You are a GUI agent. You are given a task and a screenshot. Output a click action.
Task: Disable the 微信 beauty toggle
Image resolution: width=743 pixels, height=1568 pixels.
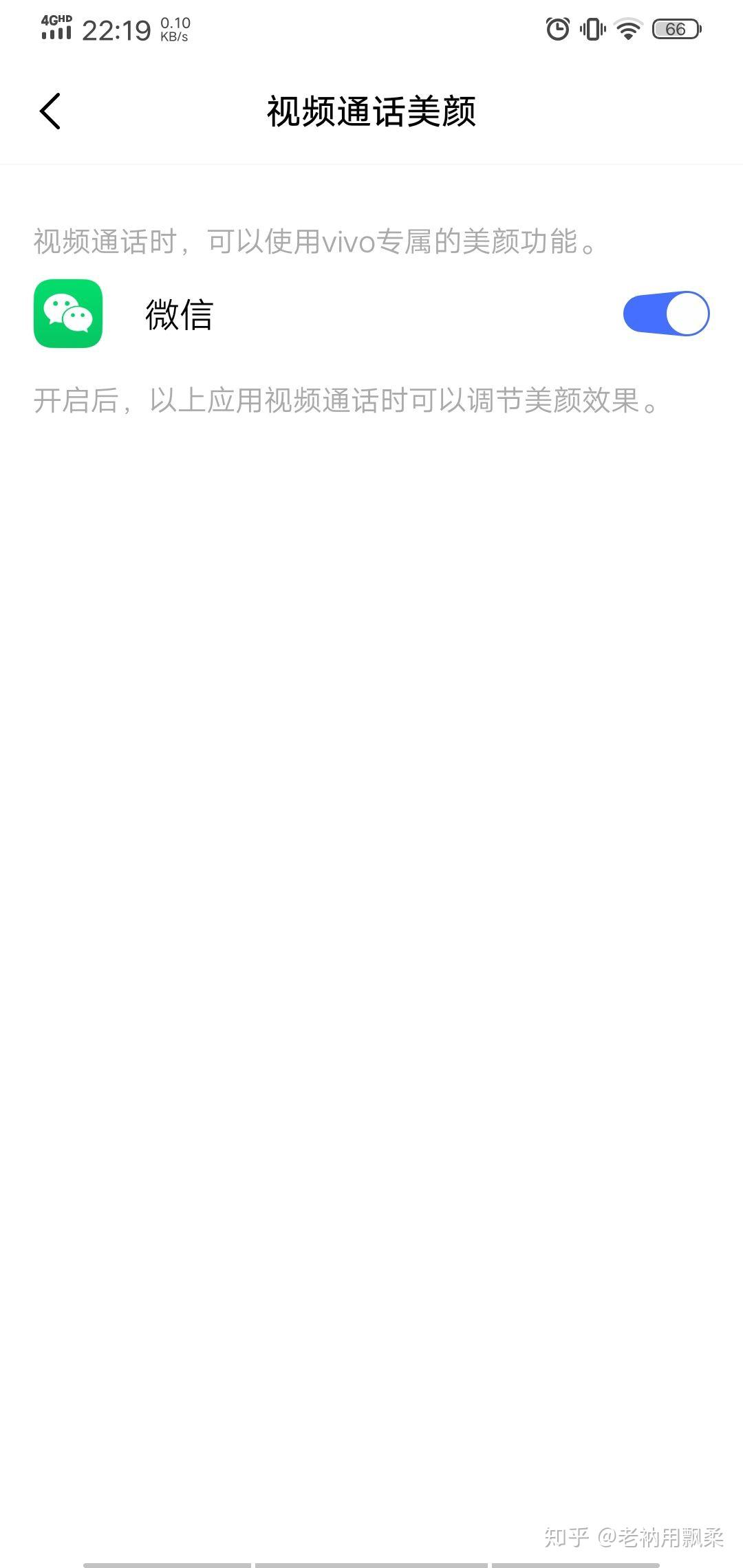666,314
